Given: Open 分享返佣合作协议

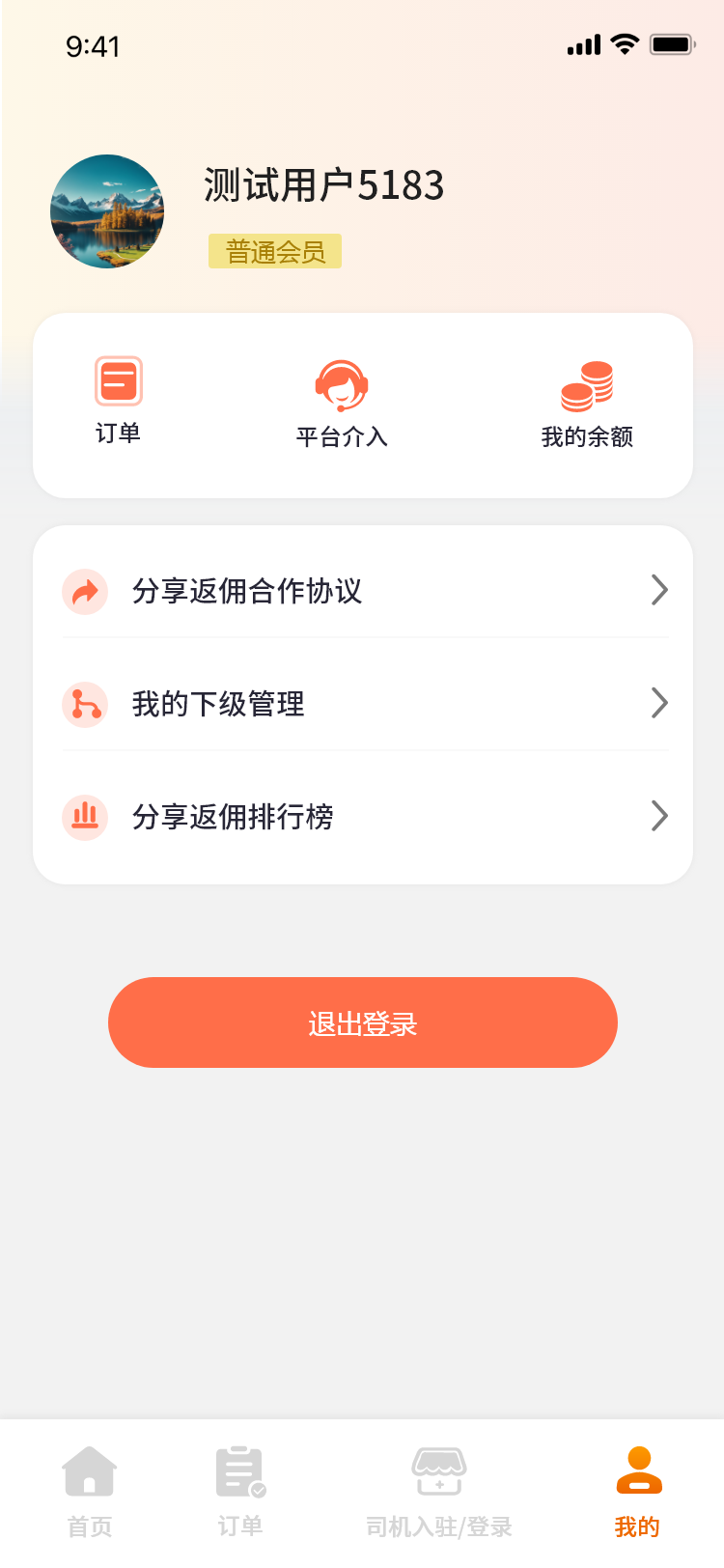Looking at the screenshot, I should [x=363, y=590].
